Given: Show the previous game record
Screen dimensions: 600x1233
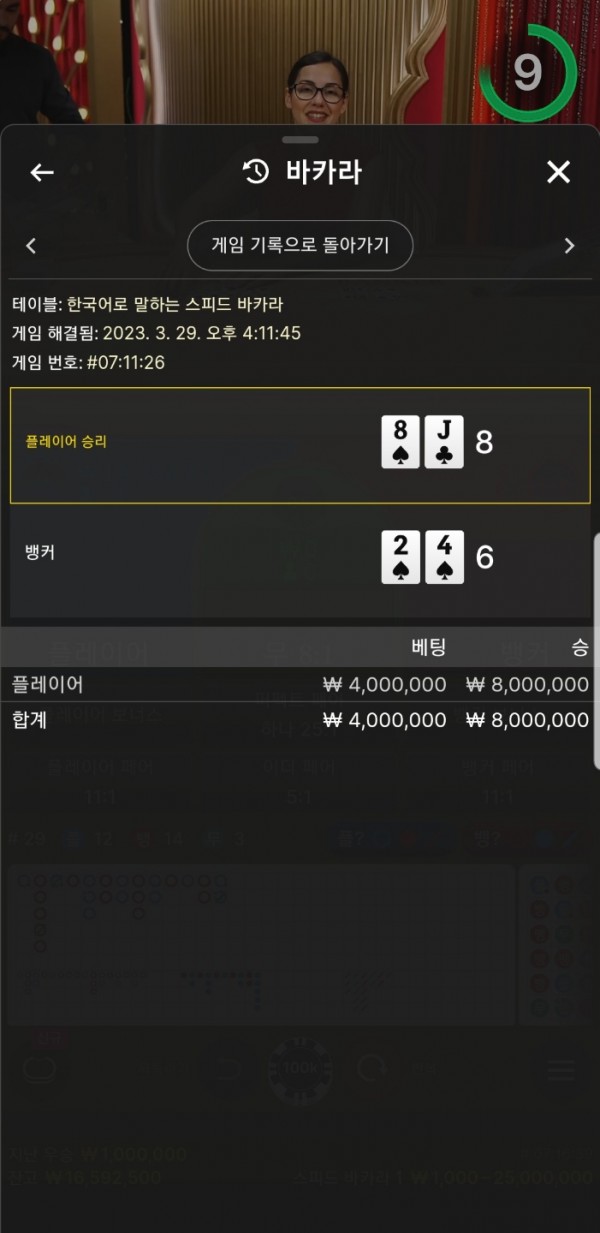Looking at the screenshot, I should tap(31, 246).
